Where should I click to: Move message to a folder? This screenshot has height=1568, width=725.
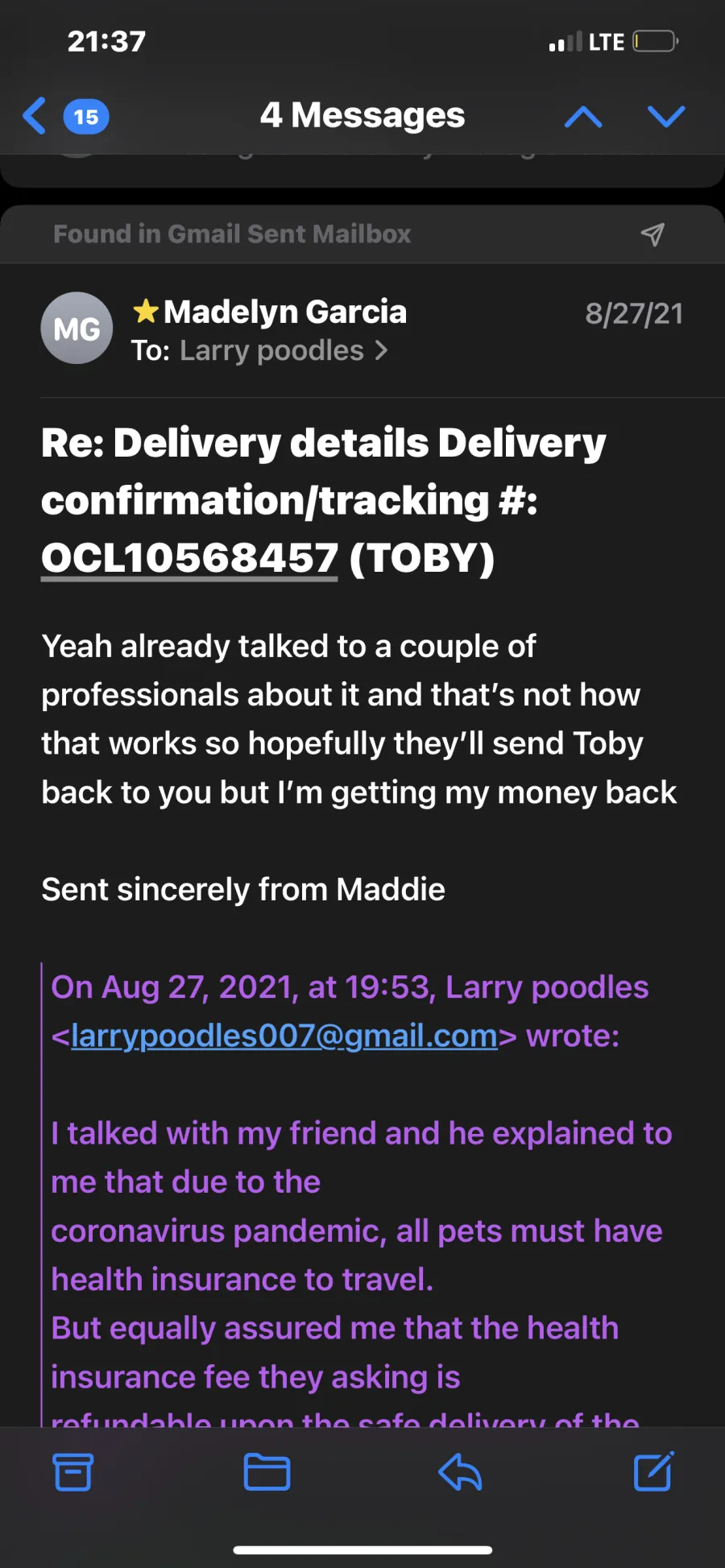267,1472
